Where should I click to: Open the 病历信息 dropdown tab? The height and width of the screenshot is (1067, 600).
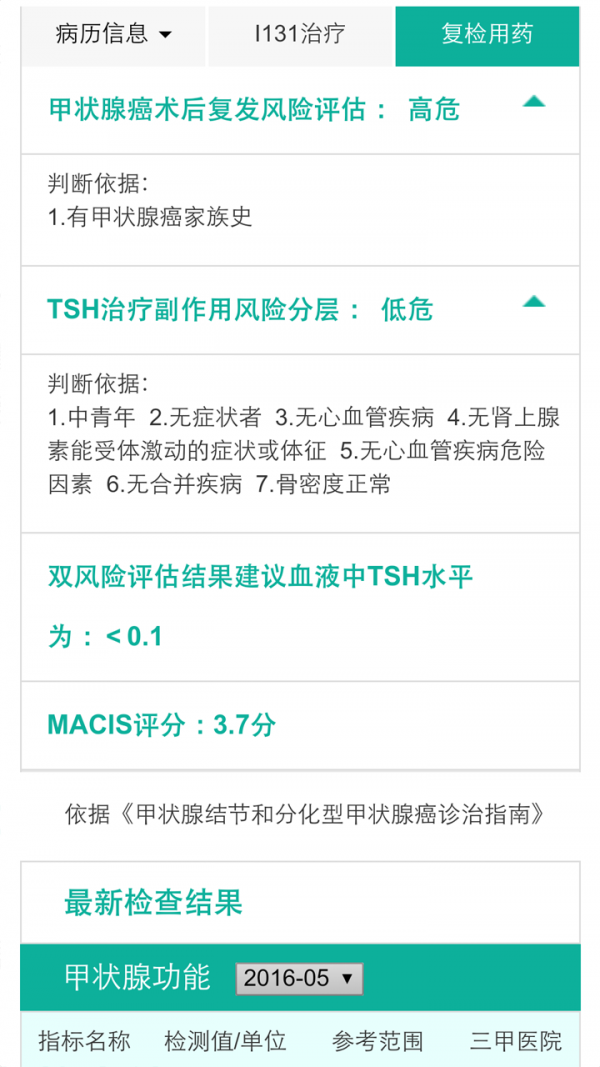click(113, 34)
